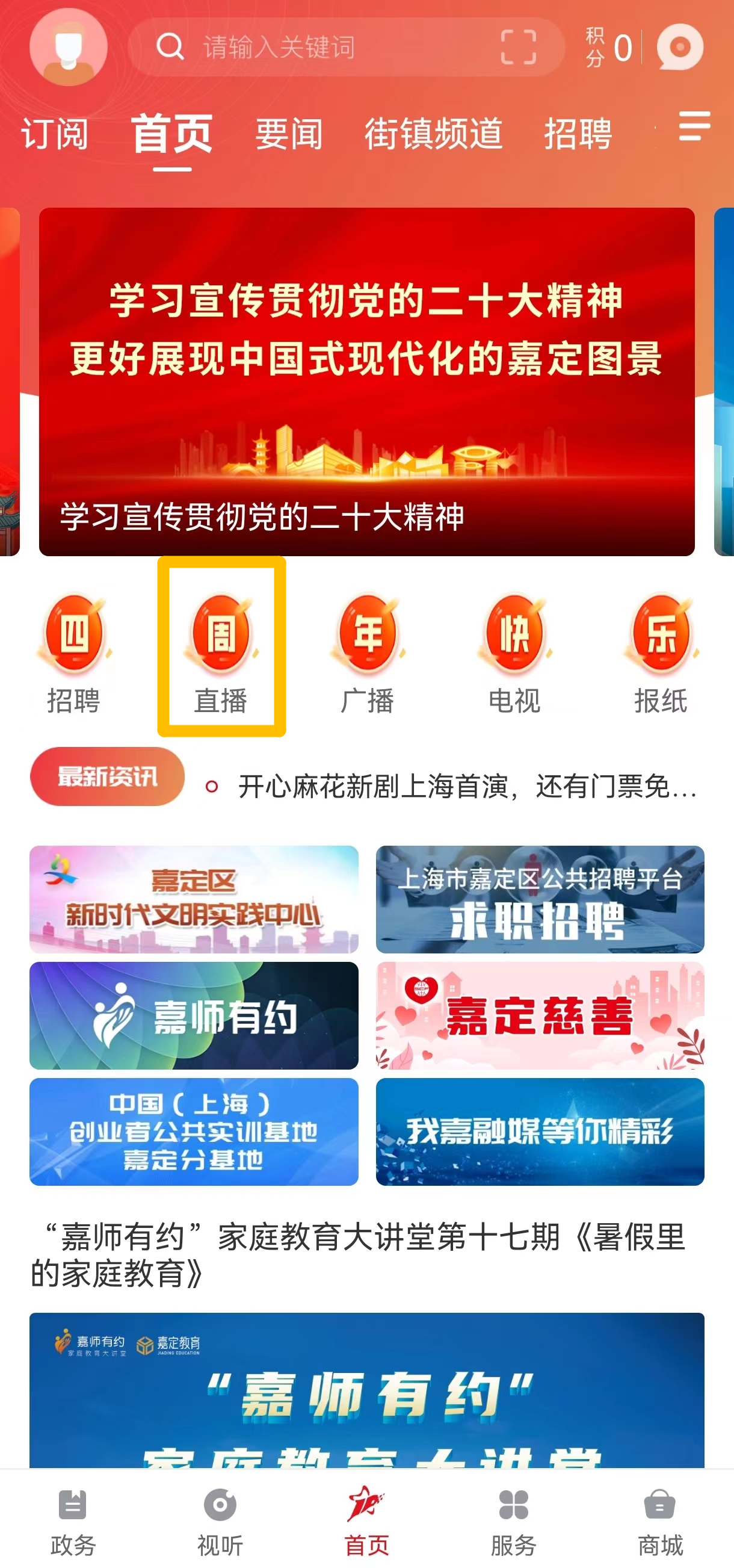
Task: Go to the 商城 bottom tab
Action: (x=661, y=1520)
